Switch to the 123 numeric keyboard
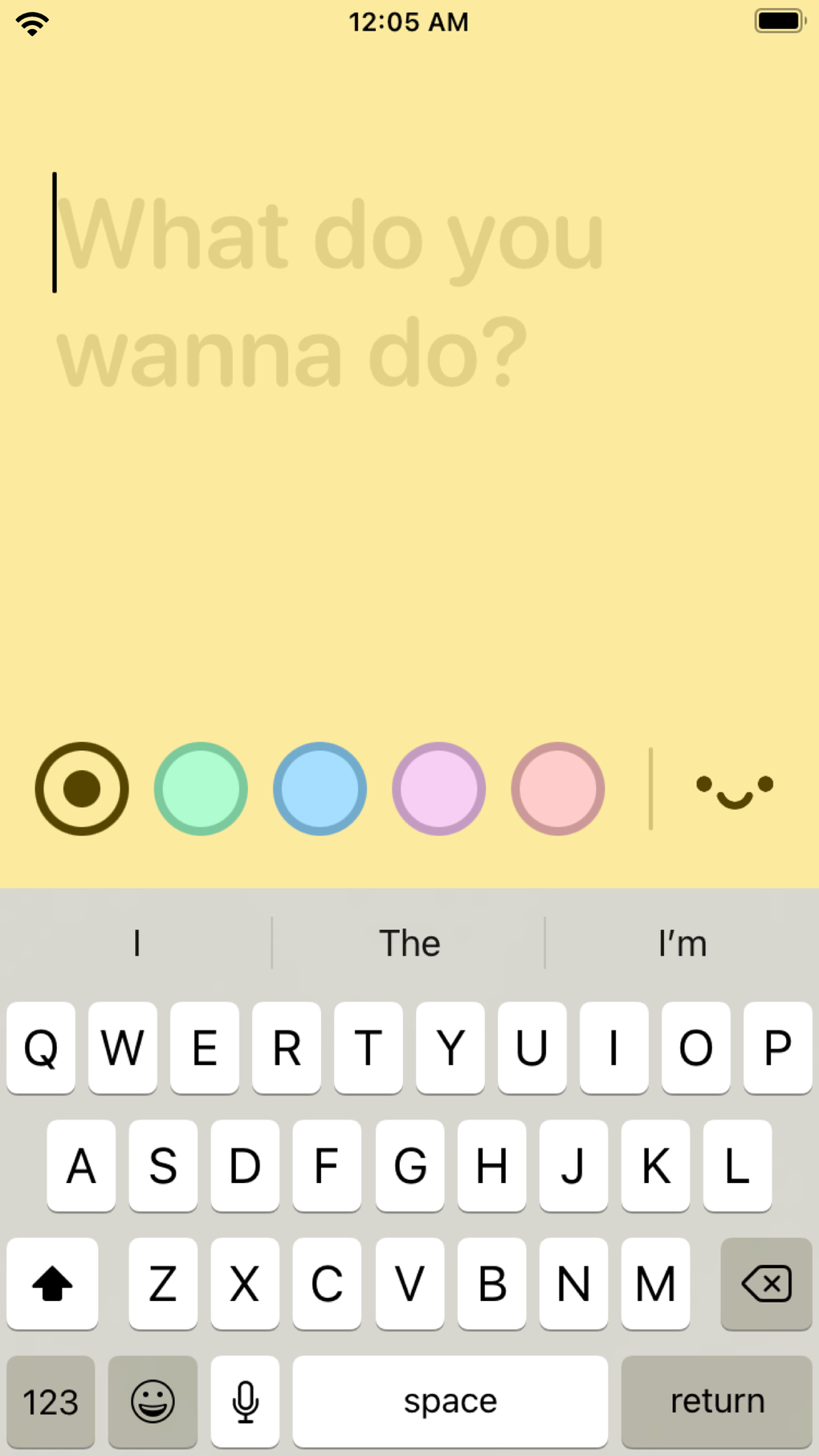This screenshot has height=1456, width=819. [51, 1401]
